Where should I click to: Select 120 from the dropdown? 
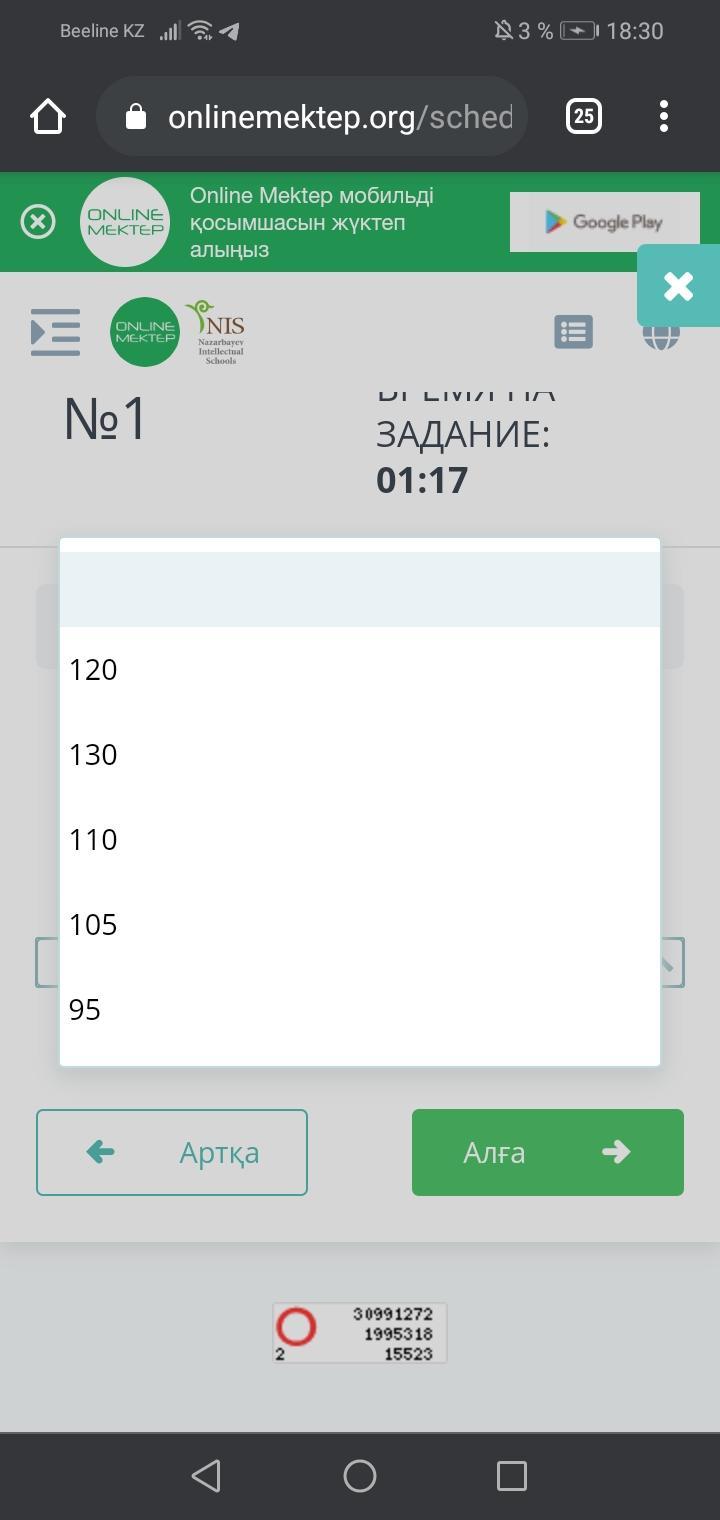click(x=360, y=669)
